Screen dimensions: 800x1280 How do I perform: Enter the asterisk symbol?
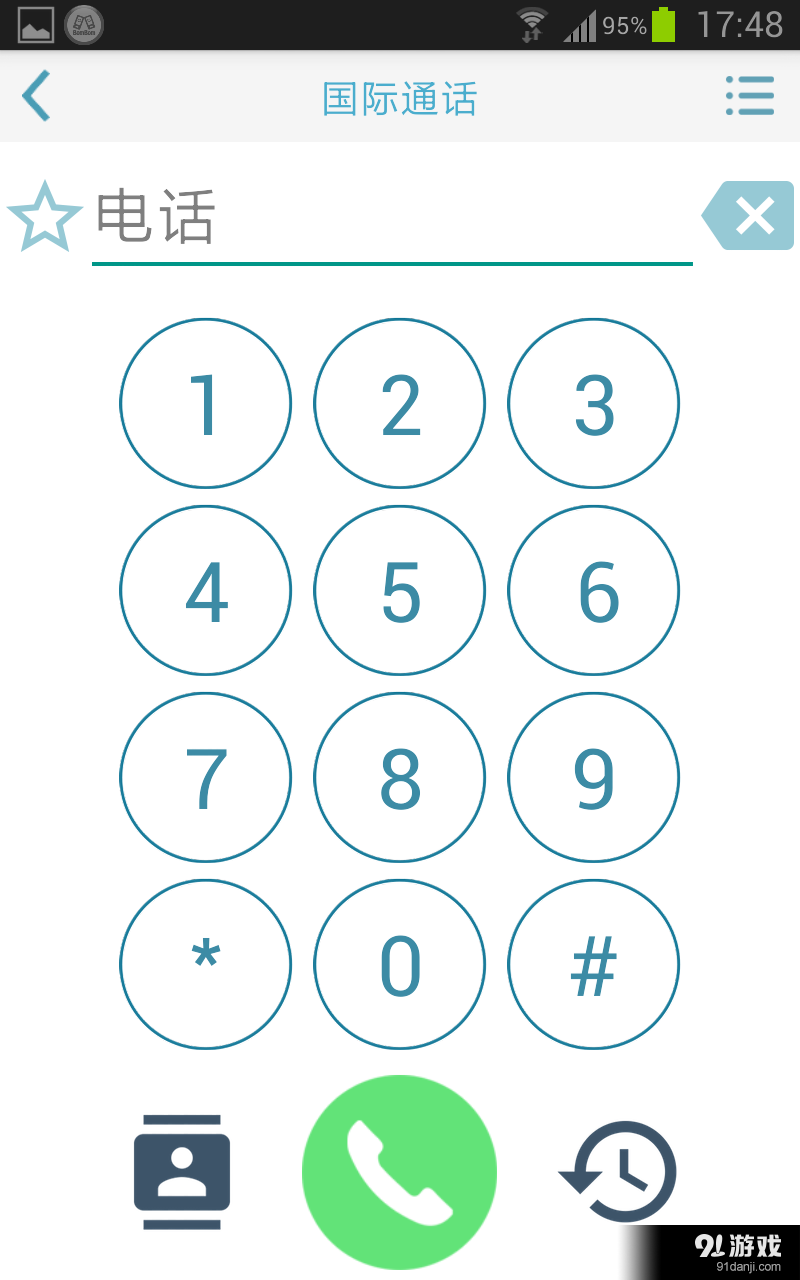[x=206, y=965]
